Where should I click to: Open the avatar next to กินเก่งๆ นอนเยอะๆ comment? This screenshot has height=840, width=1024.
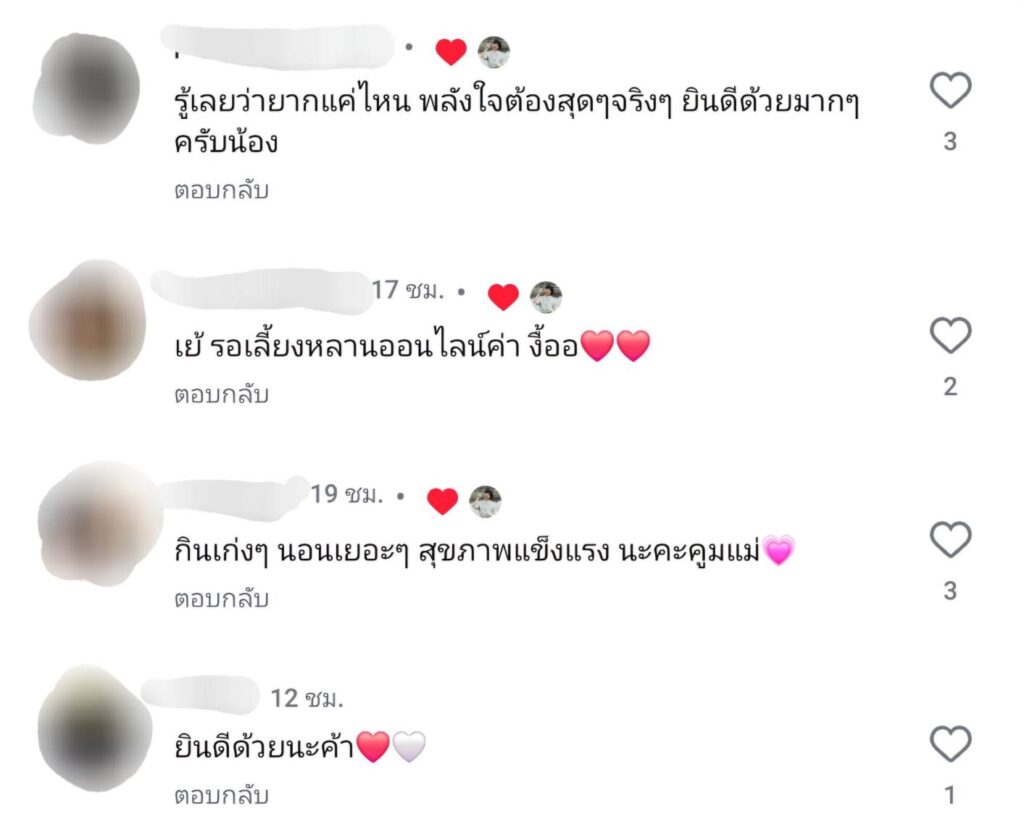tap(98, 523)
